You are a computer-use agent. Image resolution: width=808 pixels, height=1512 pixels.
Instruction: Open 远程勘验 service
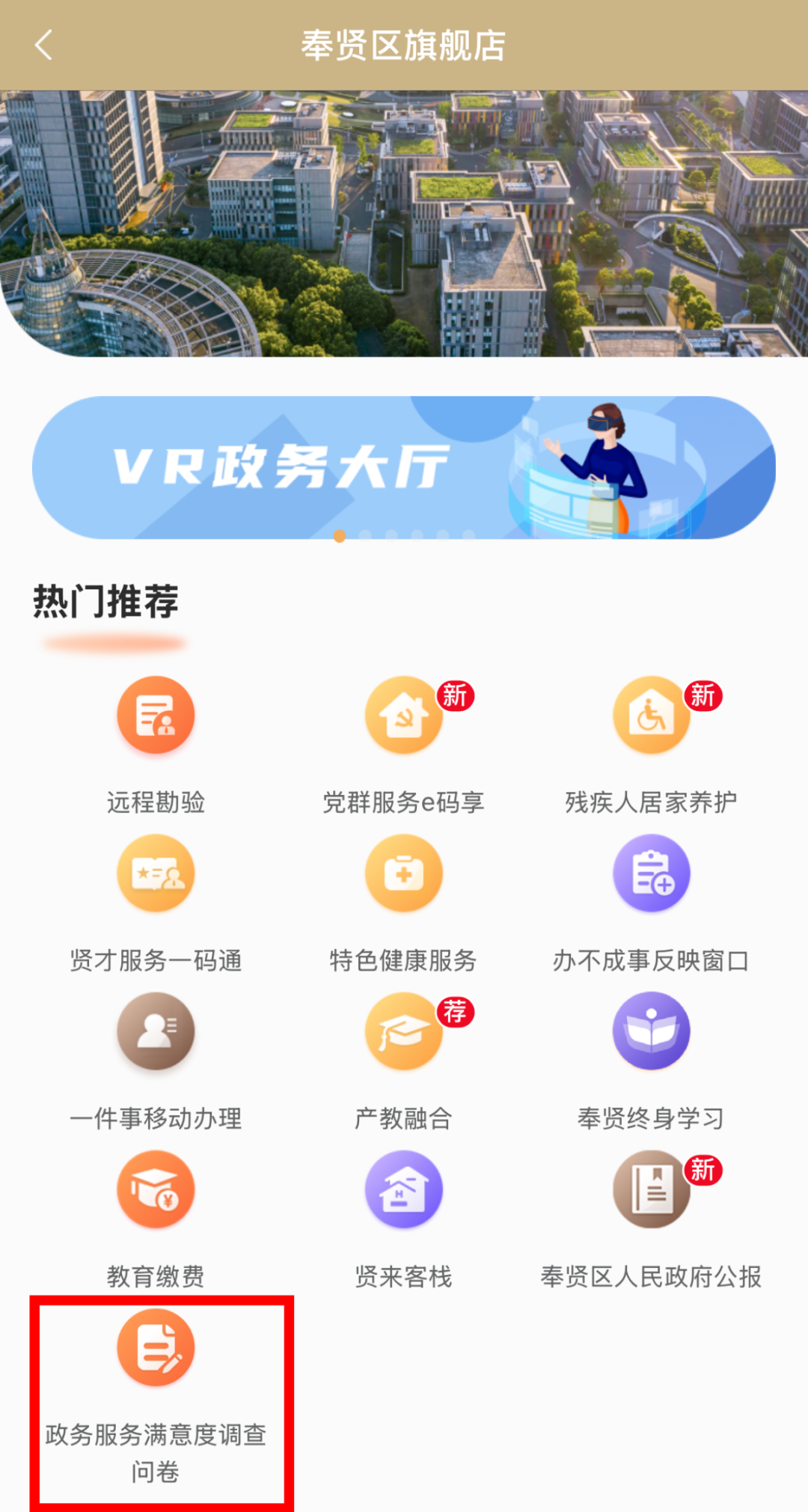pyautogui.click(x=156, y=716)
